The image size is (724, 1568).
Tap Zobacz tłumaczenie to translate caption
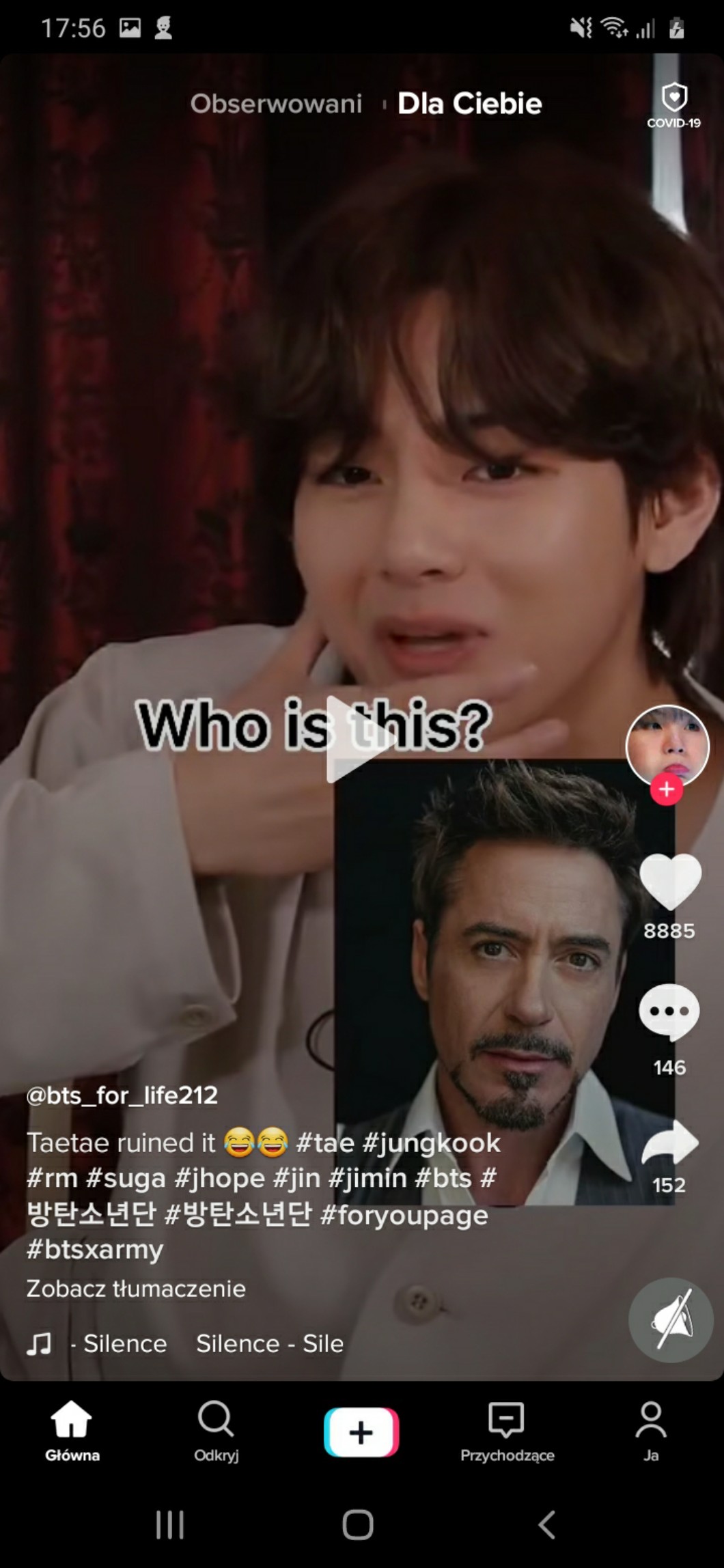[x=136, y=1289]
